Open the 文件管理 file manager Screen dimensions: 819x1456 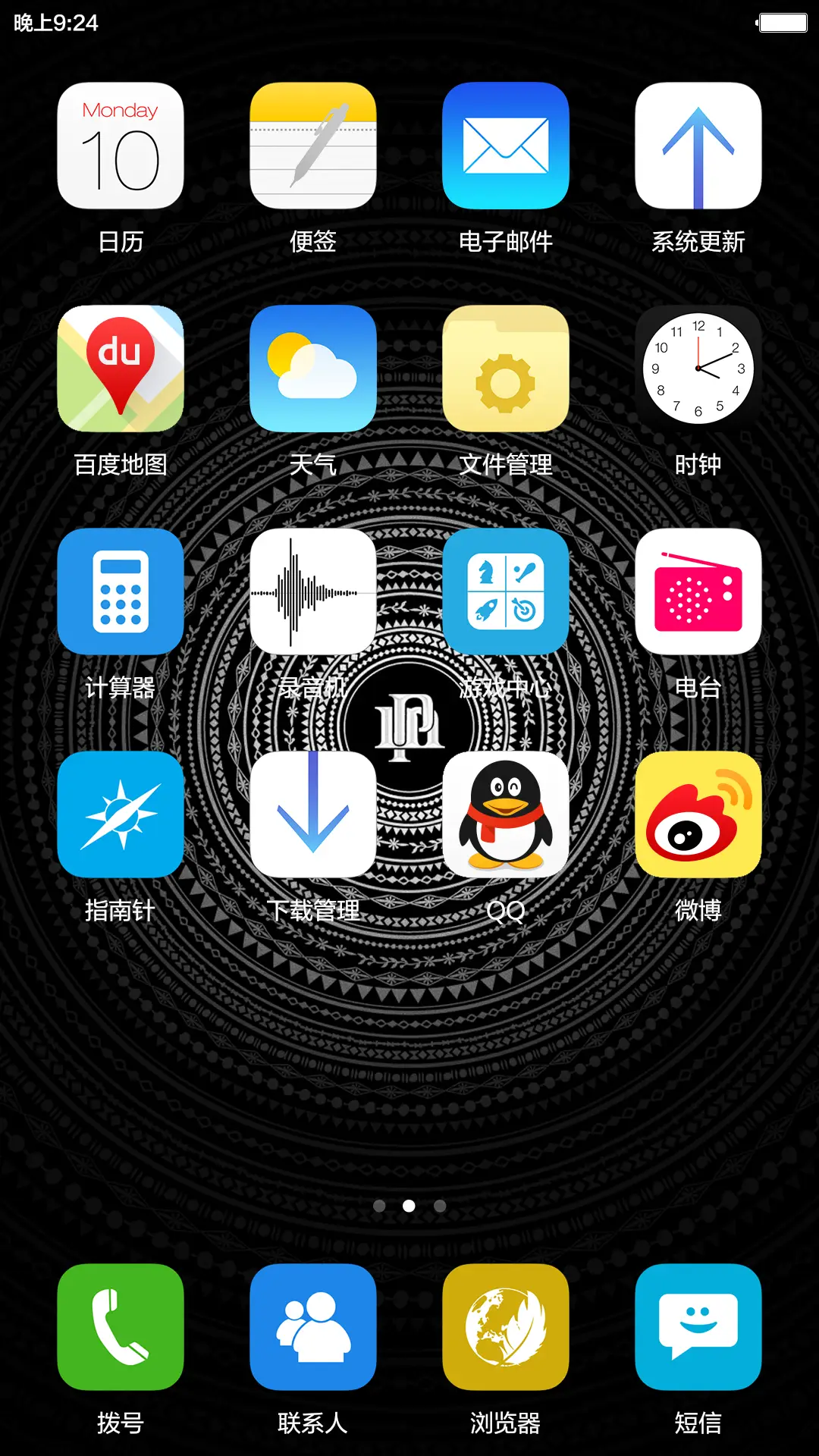coord(506,369)
